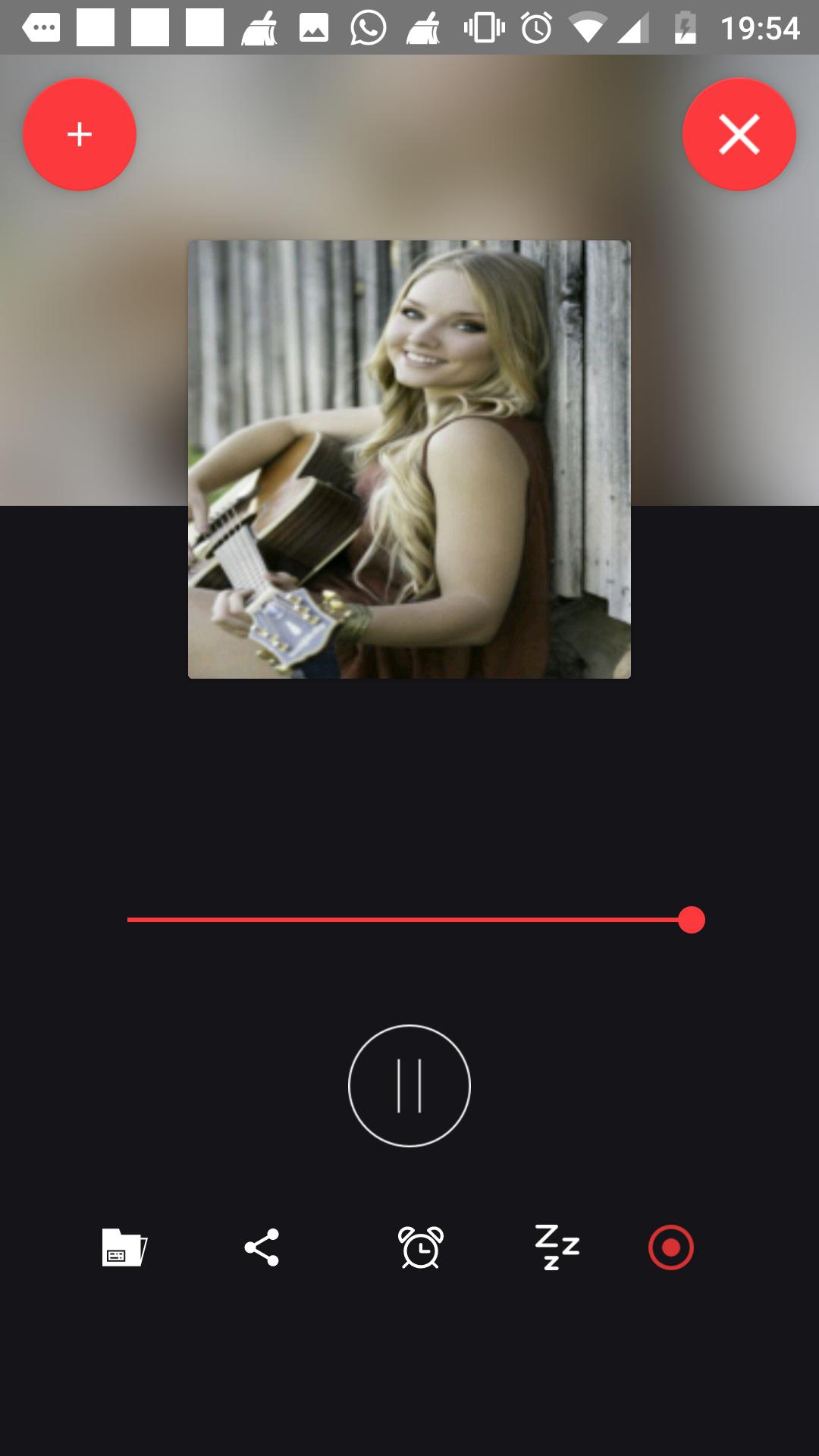The height and width of the screenshot is (1456, 819).
Task: Open the sleep timer
Action: (x=557, y=1247)
